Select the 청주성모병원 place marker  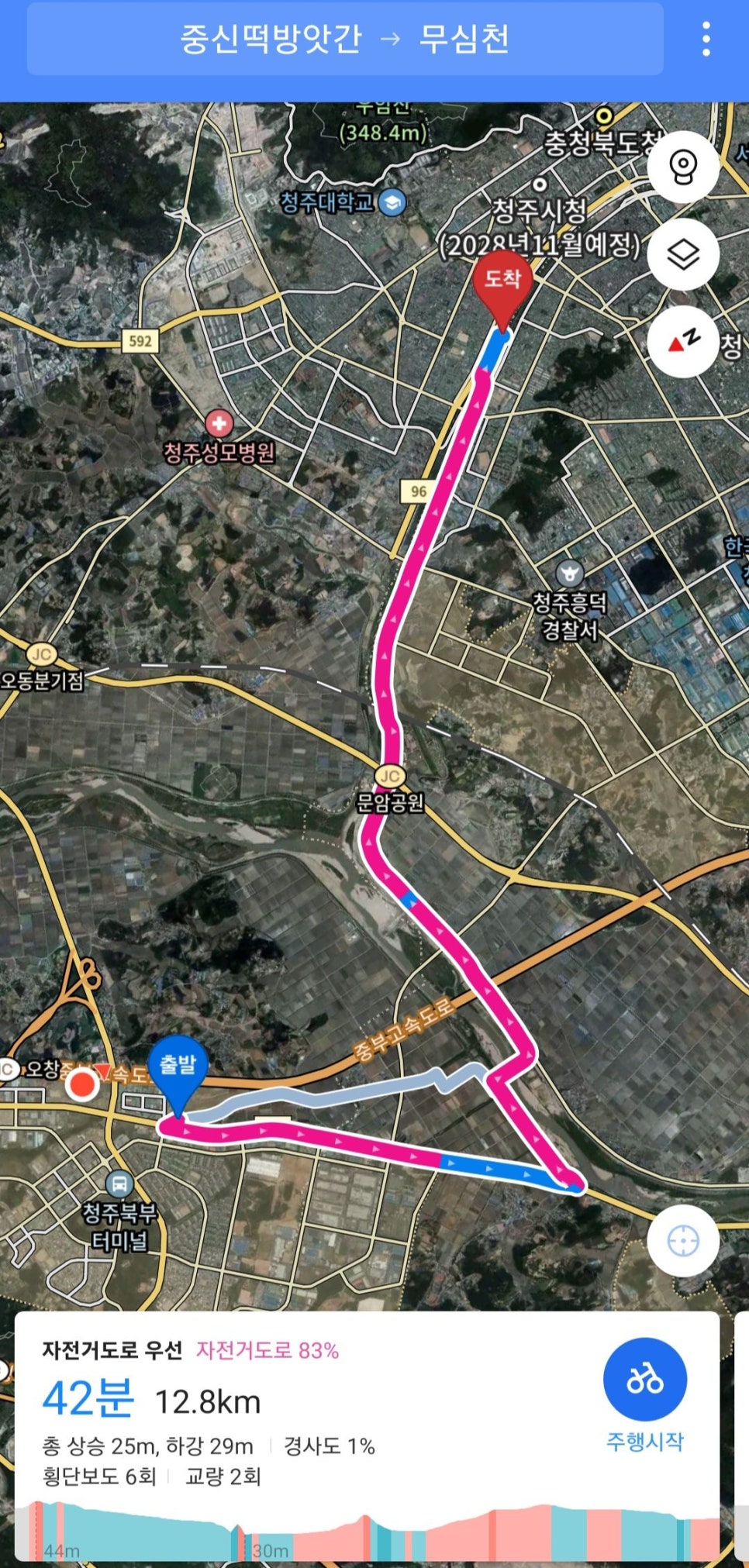(x=219, y=424)
